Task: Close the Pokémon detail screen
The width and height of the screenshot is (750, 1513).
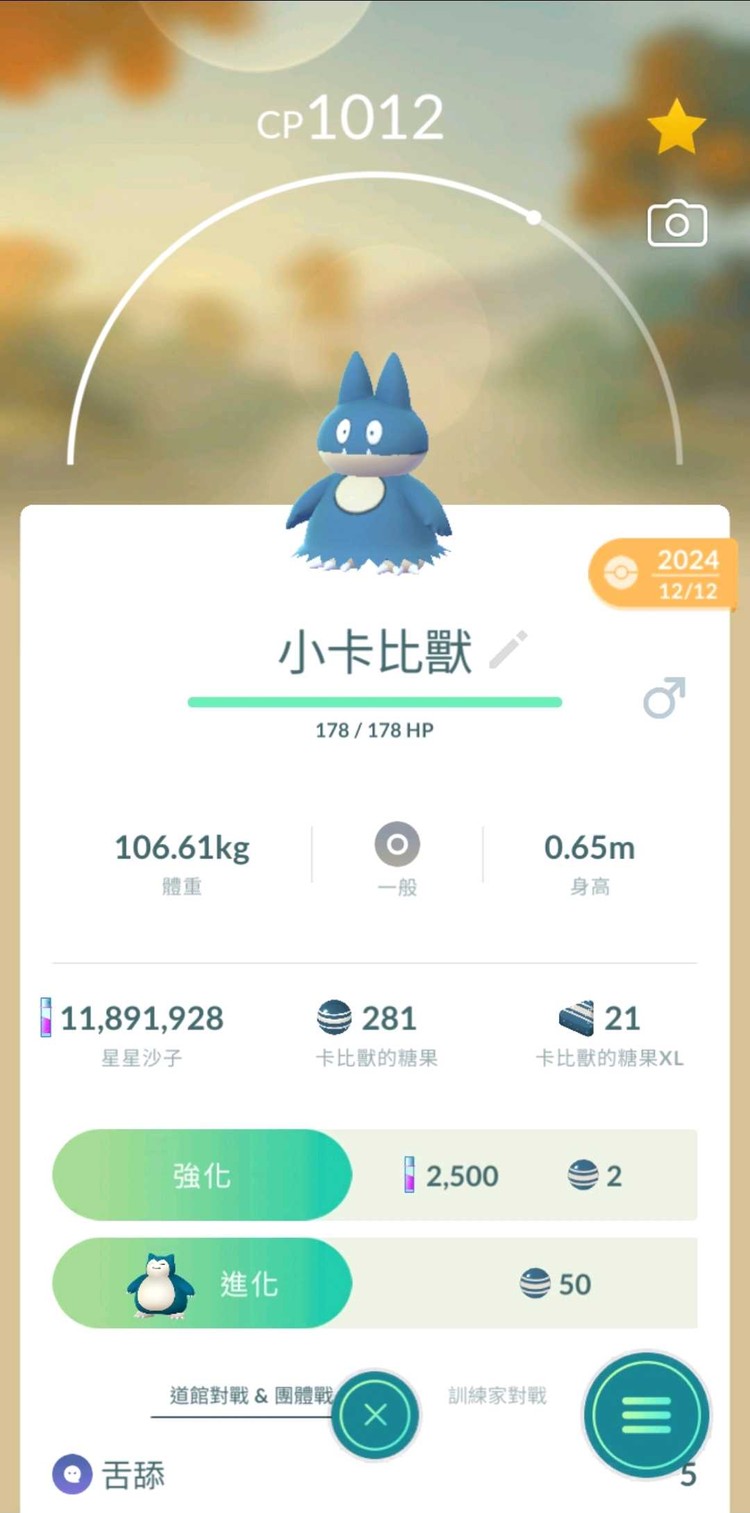Action: click(375, 1415)
